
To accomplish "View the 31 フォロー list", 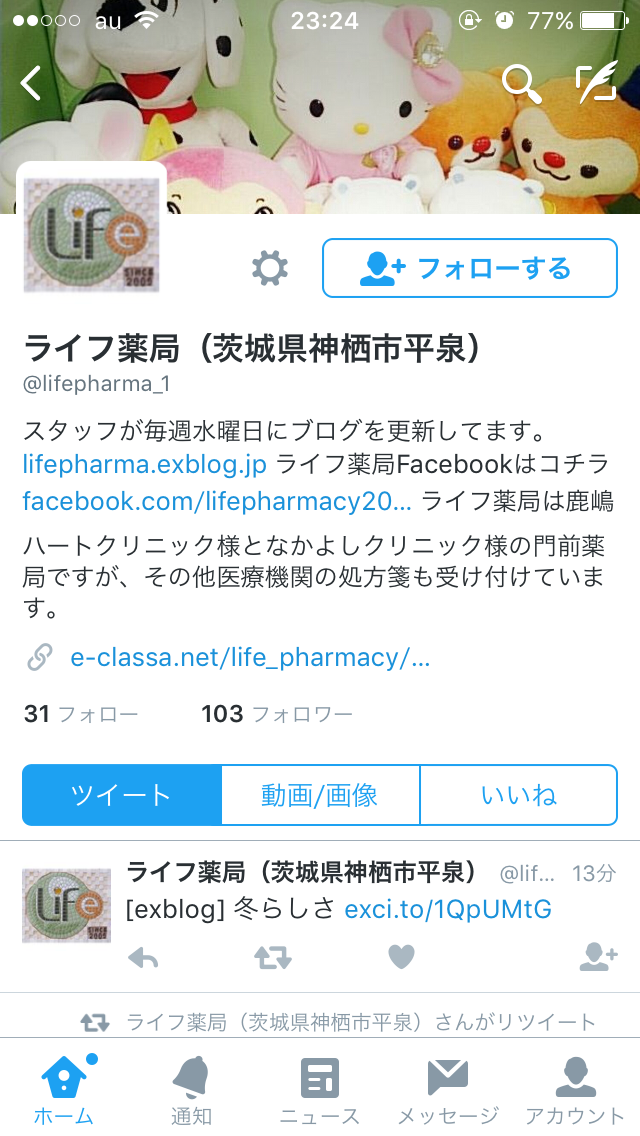I will (x=80, y=714).
